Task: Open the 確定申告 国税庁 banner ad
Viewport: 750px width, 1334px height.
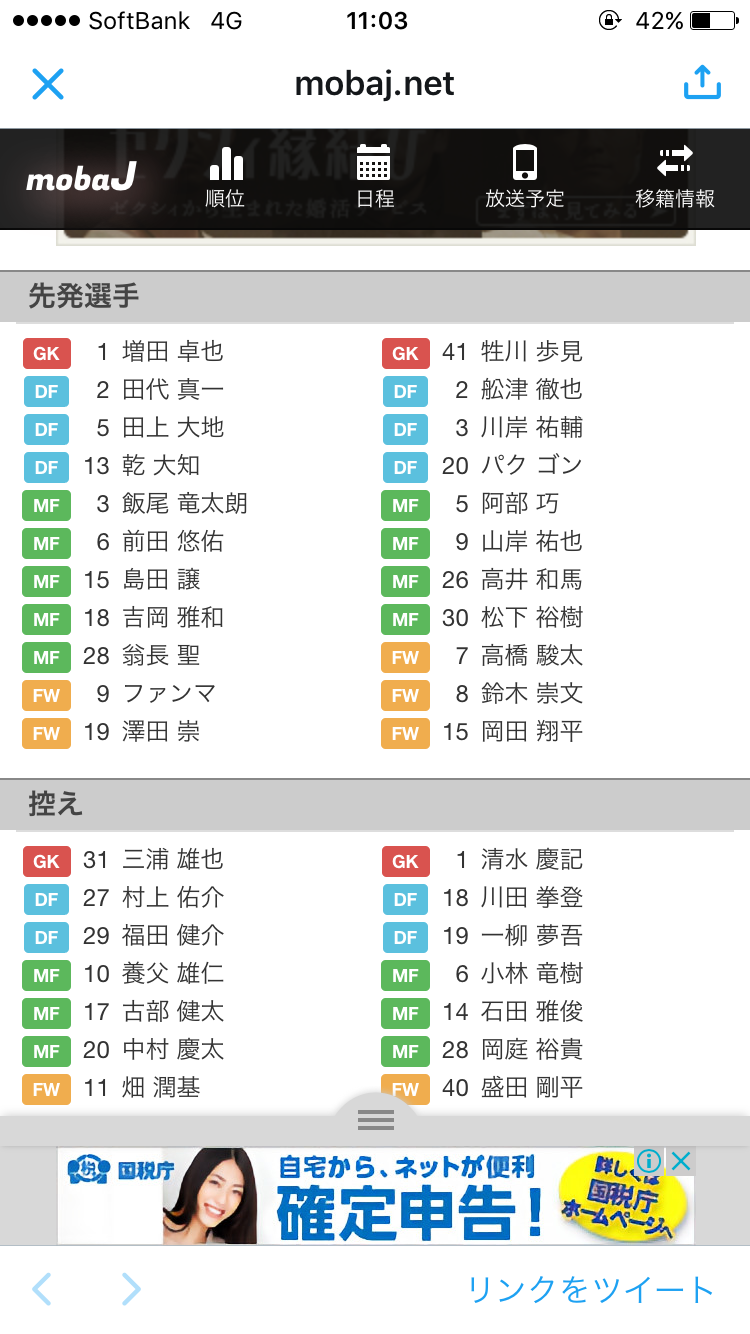Action: pos(375,1195)
